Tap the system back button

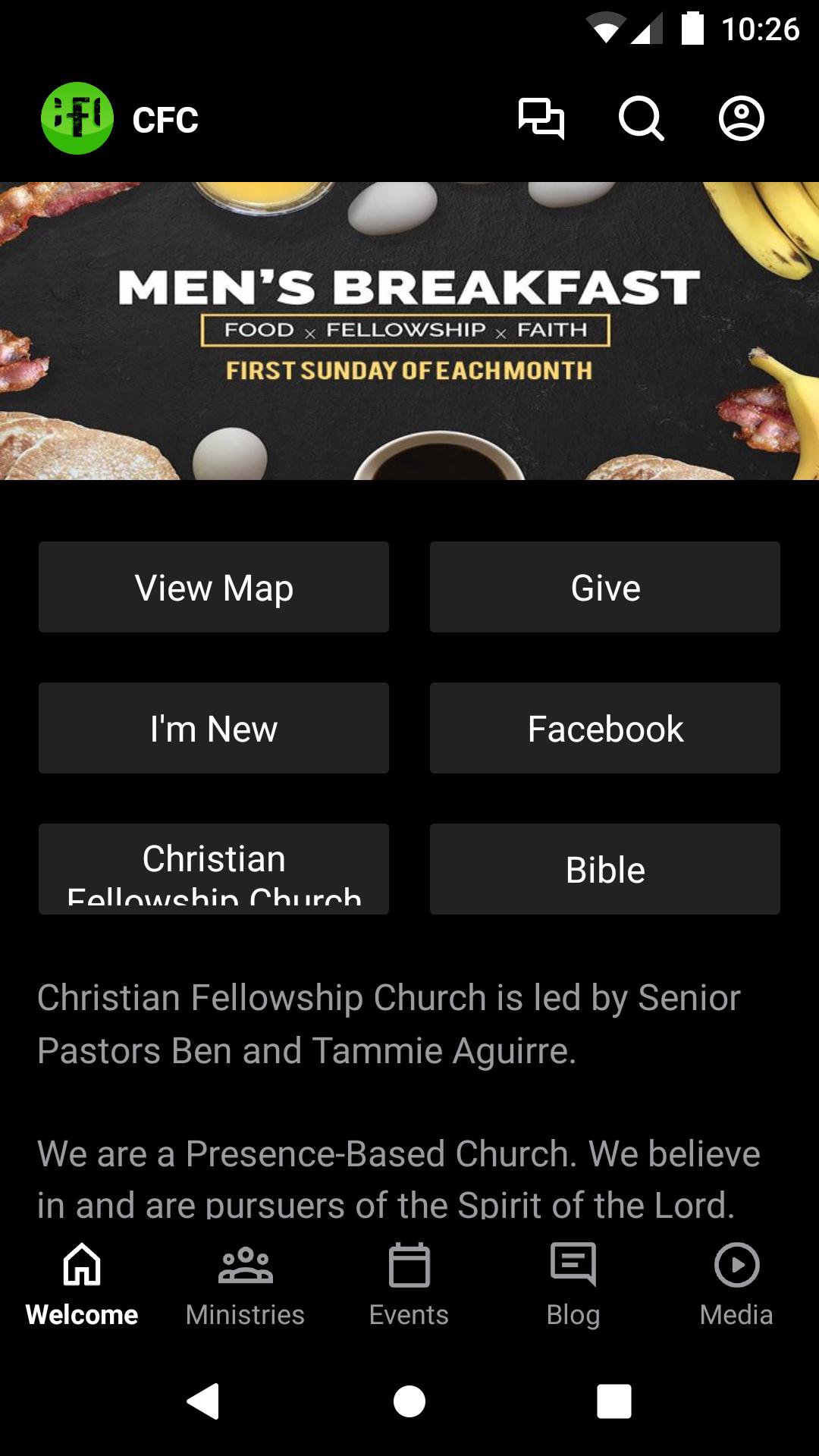point(203,1401)
